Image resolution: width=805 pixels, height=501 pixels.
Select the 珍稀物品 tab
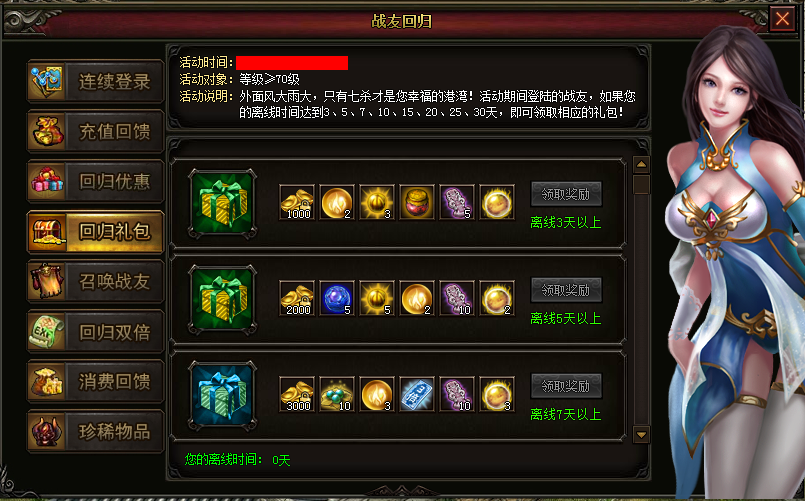tap(95, 432)
